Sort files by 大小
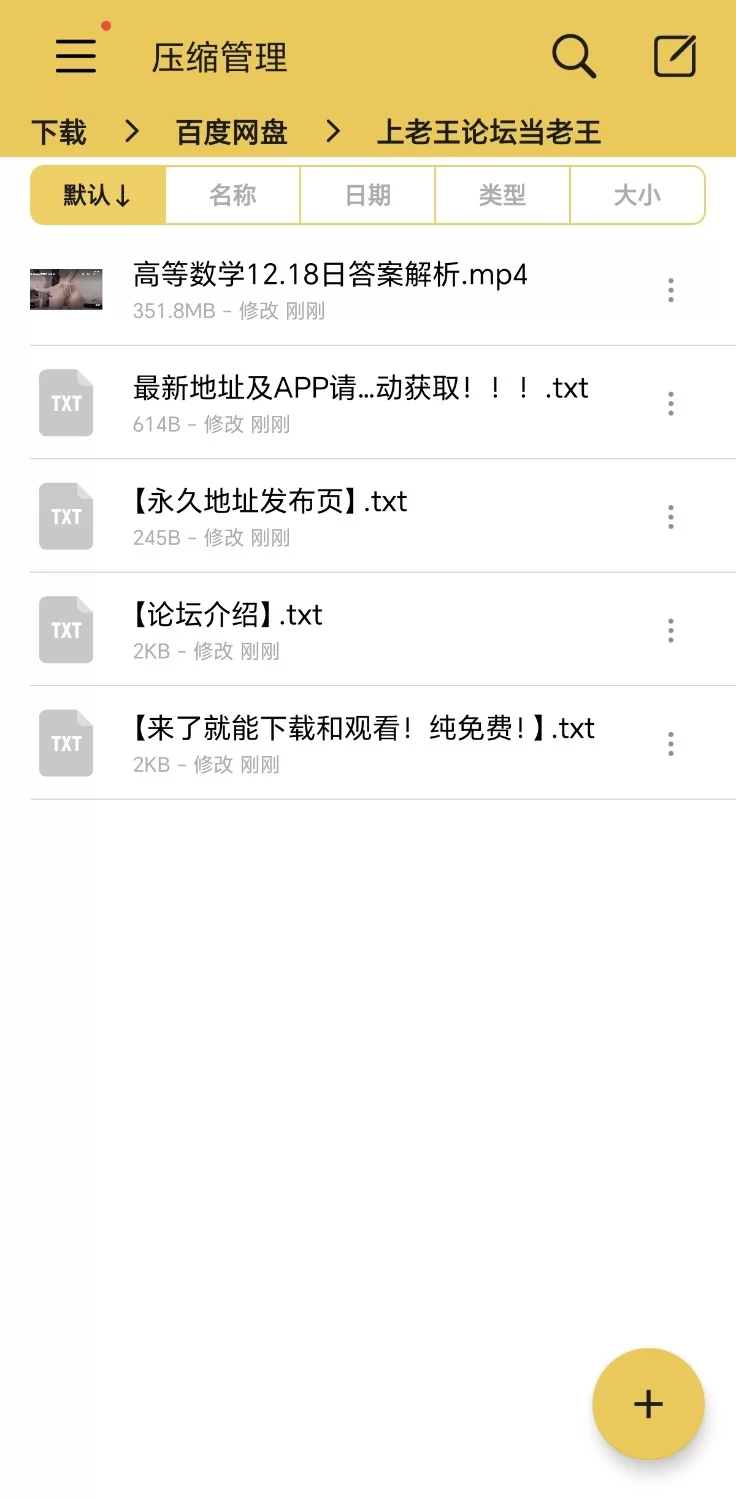Screen dimensions: 736x1500 click(x=637, y=195)
